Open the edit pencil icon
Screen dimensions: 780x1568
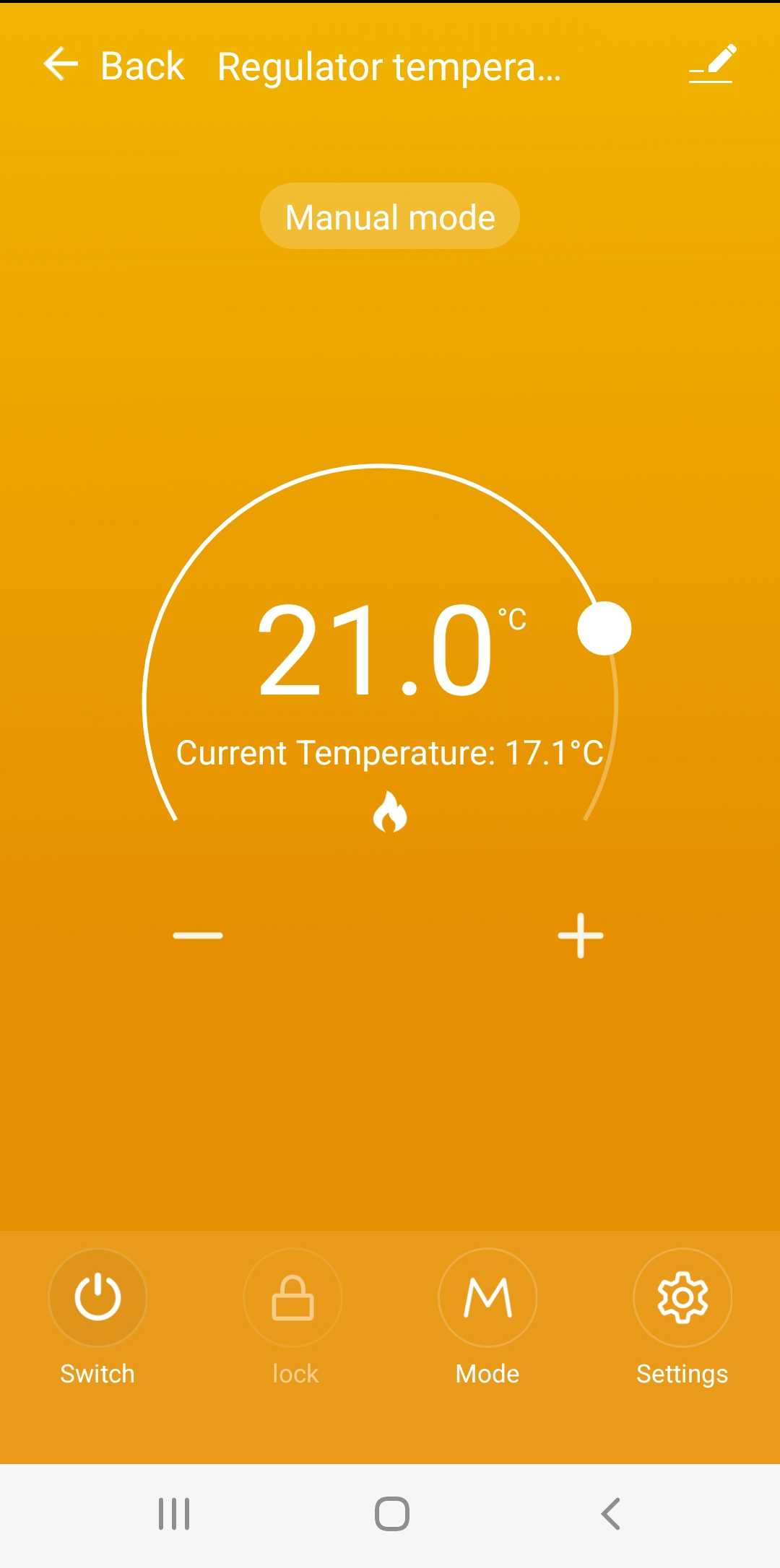pyautogui.click(x=712, y=64)
